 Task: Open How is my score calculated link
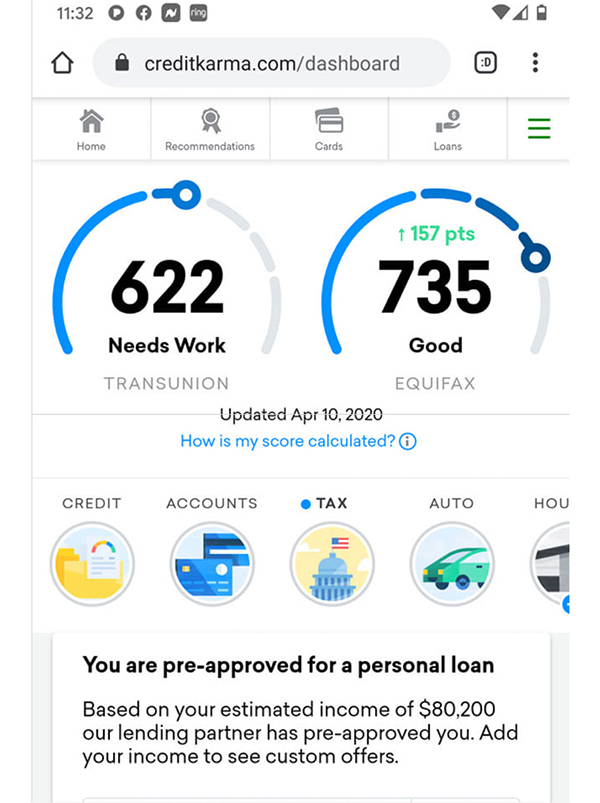298,441
